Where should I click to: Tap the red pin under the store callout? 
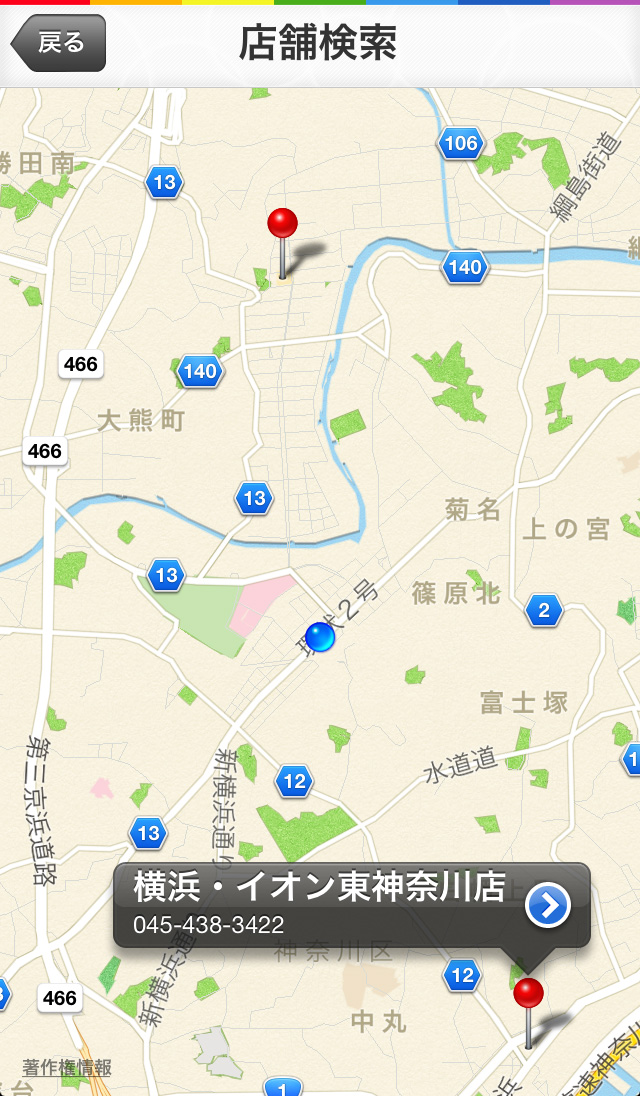pyautogui.click(x=528, y=996)
